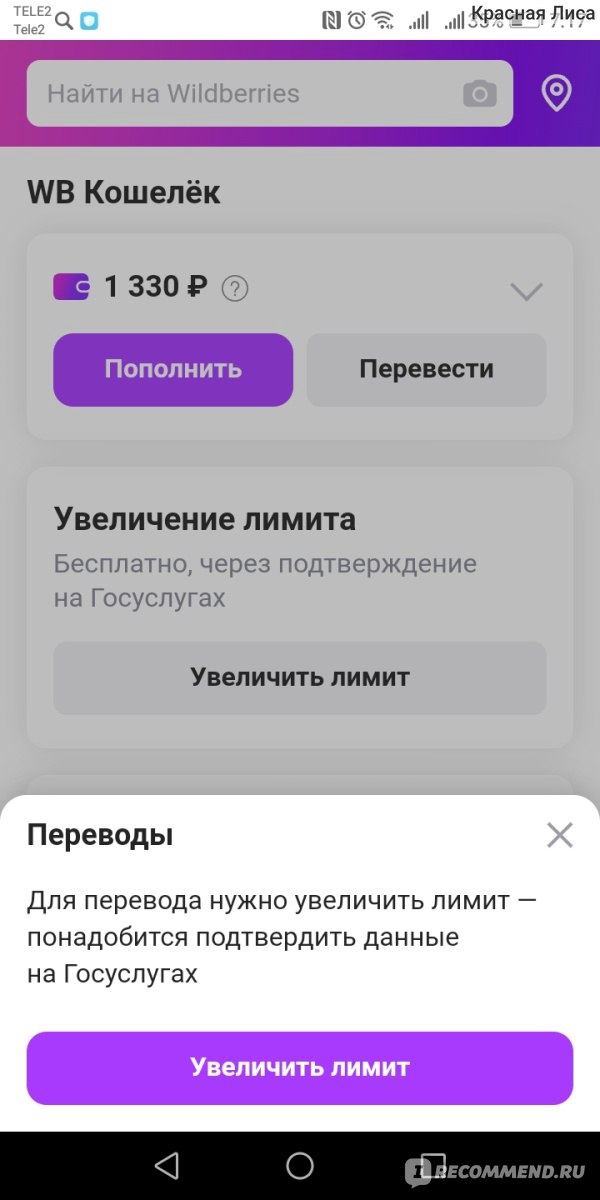Tap the Пополнить wallet button
The height and width of the screenshot is (1200, 600).
click(x=173, y=369)
